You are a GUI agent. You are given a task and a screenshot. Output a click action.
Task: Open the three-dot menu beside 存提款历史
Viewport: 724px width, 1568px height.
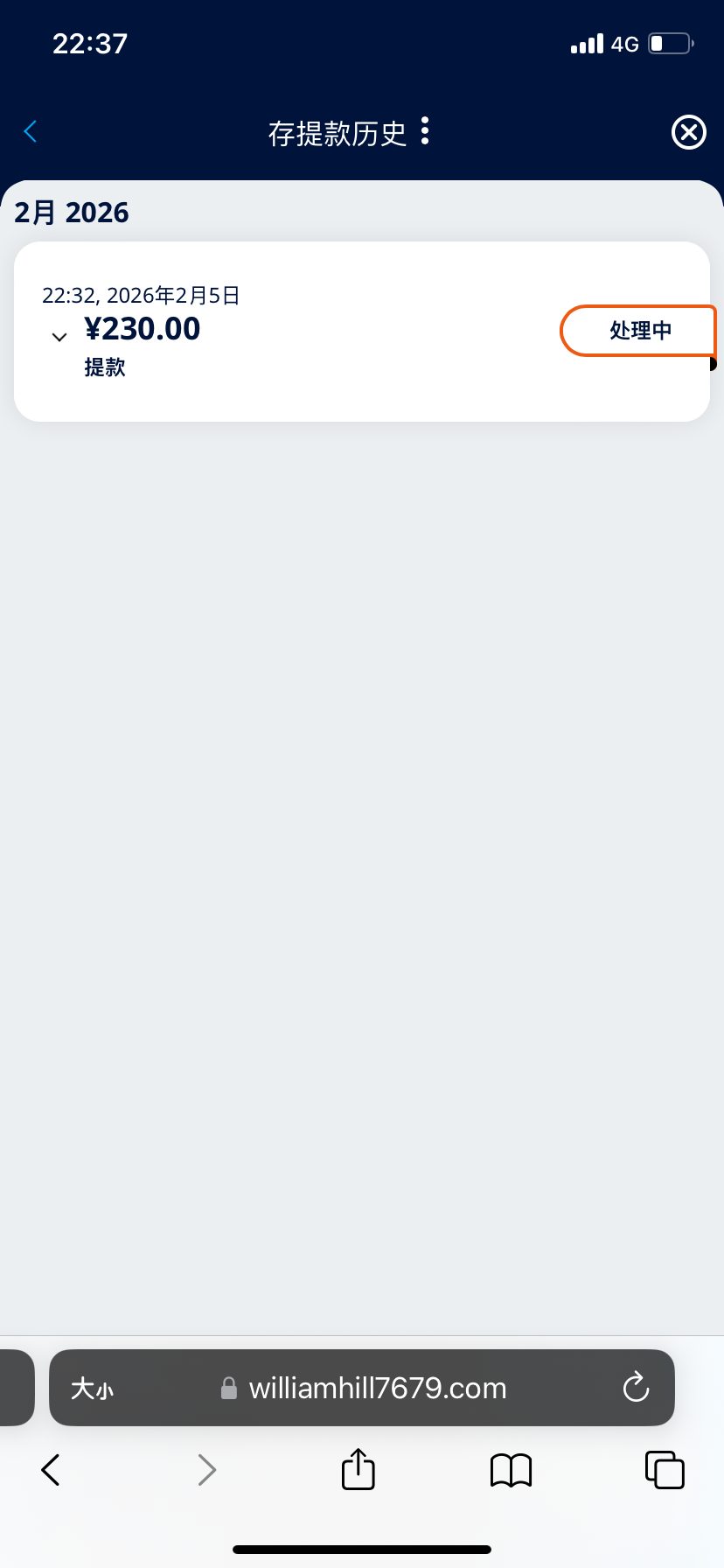click(x=425, y=131)
